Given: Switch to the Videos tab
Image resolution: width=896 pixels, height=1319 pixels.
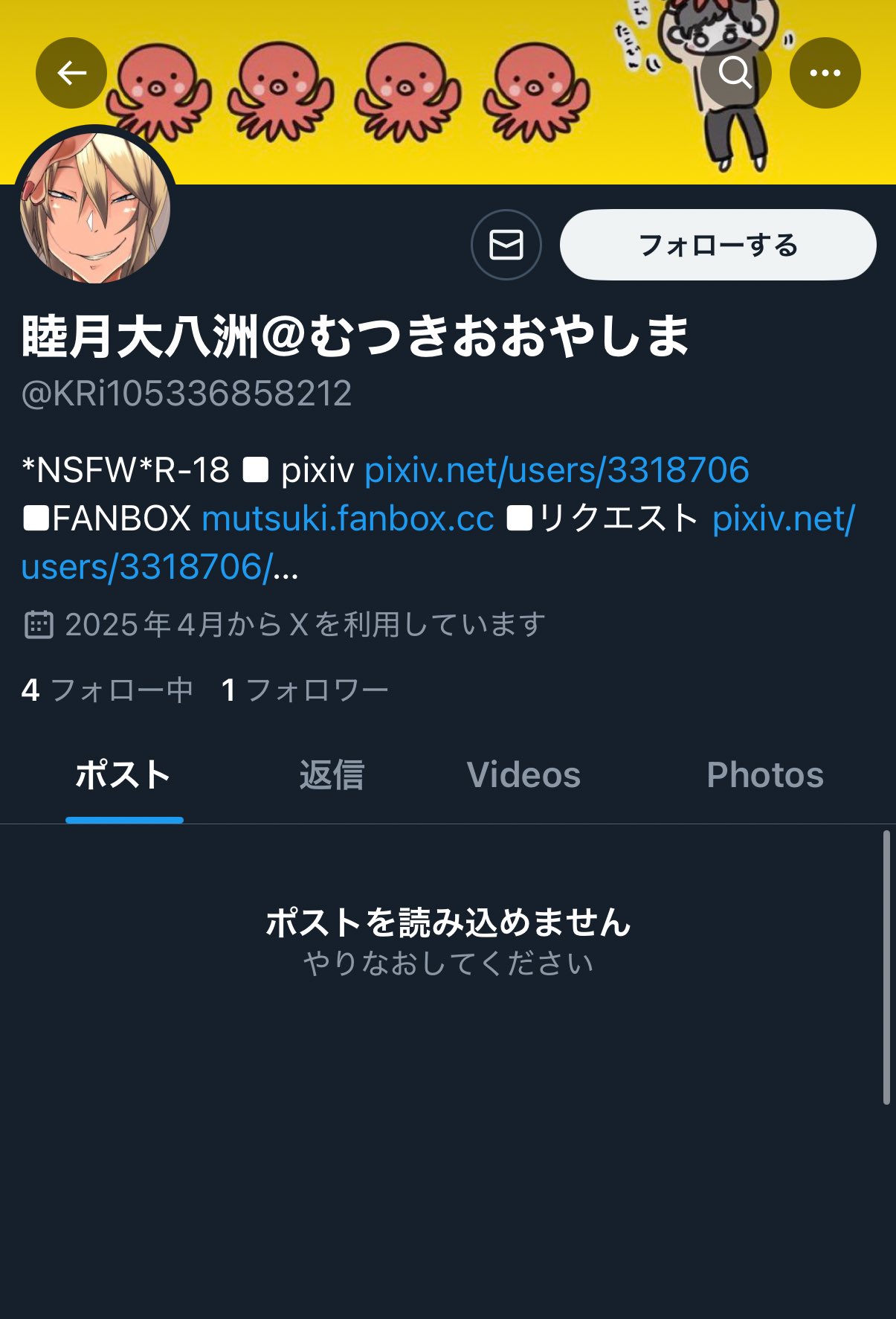Looking at the screenshot, I should coord(523,775).
